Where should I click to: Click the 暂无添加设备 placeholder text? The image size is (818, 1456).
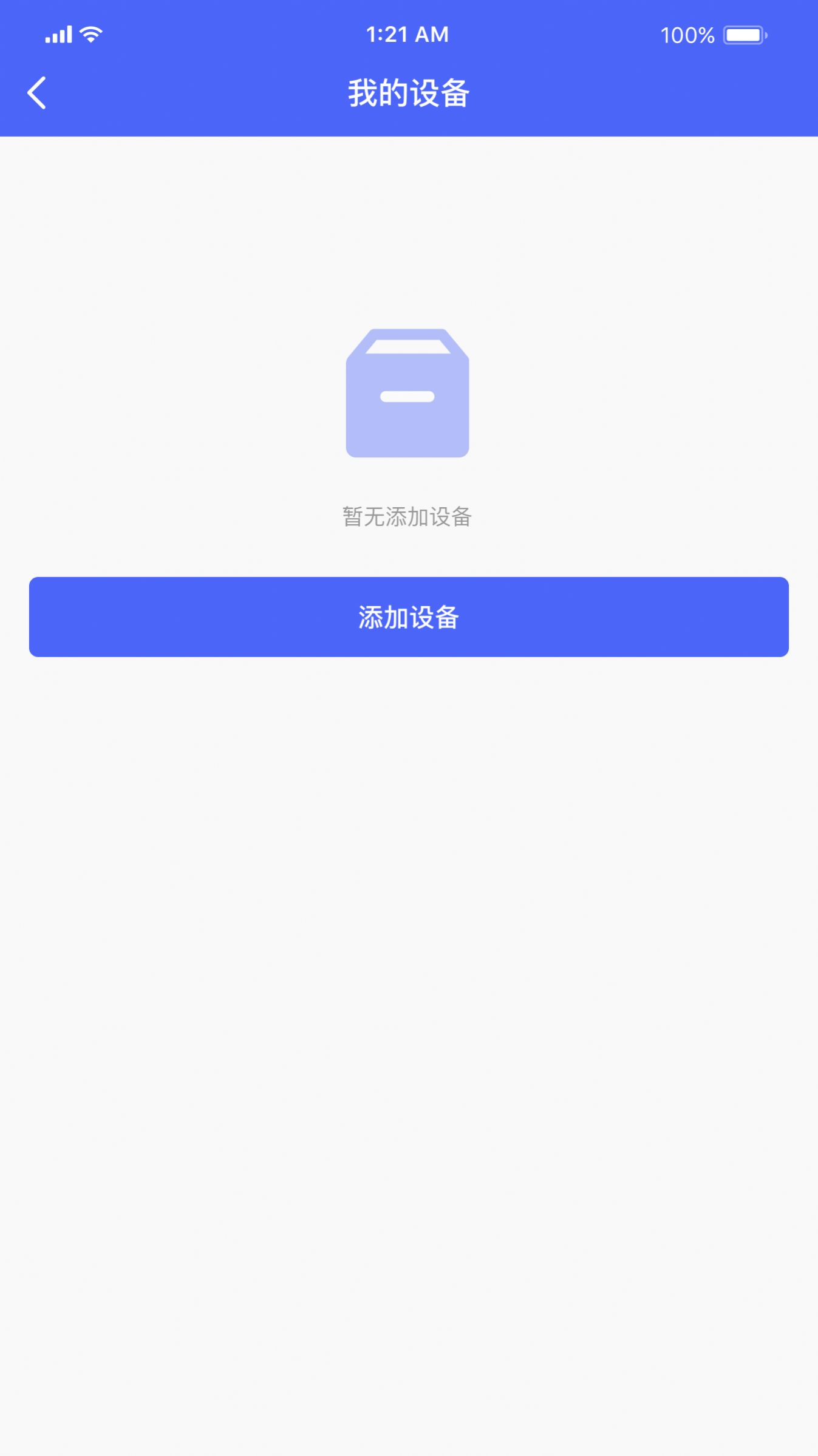click(408, 518)
